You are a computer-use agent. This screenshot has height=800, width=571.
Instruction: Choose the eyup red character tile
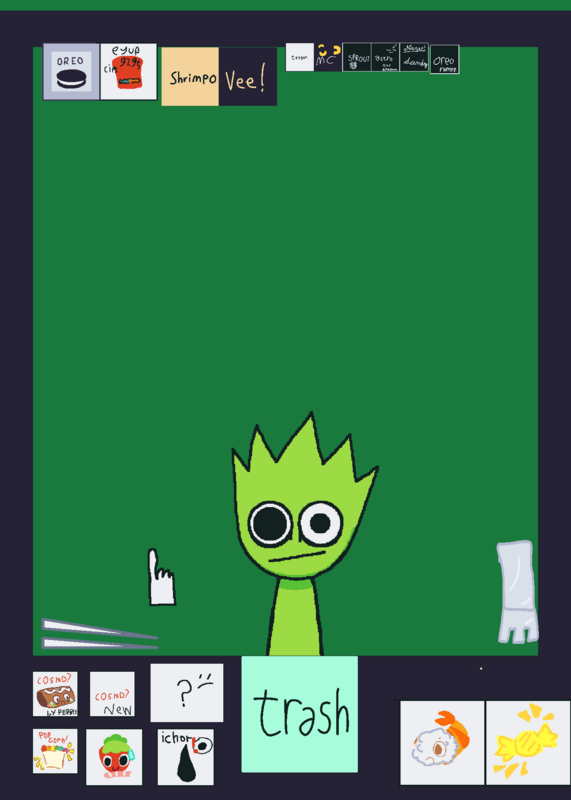coord(129,71)
